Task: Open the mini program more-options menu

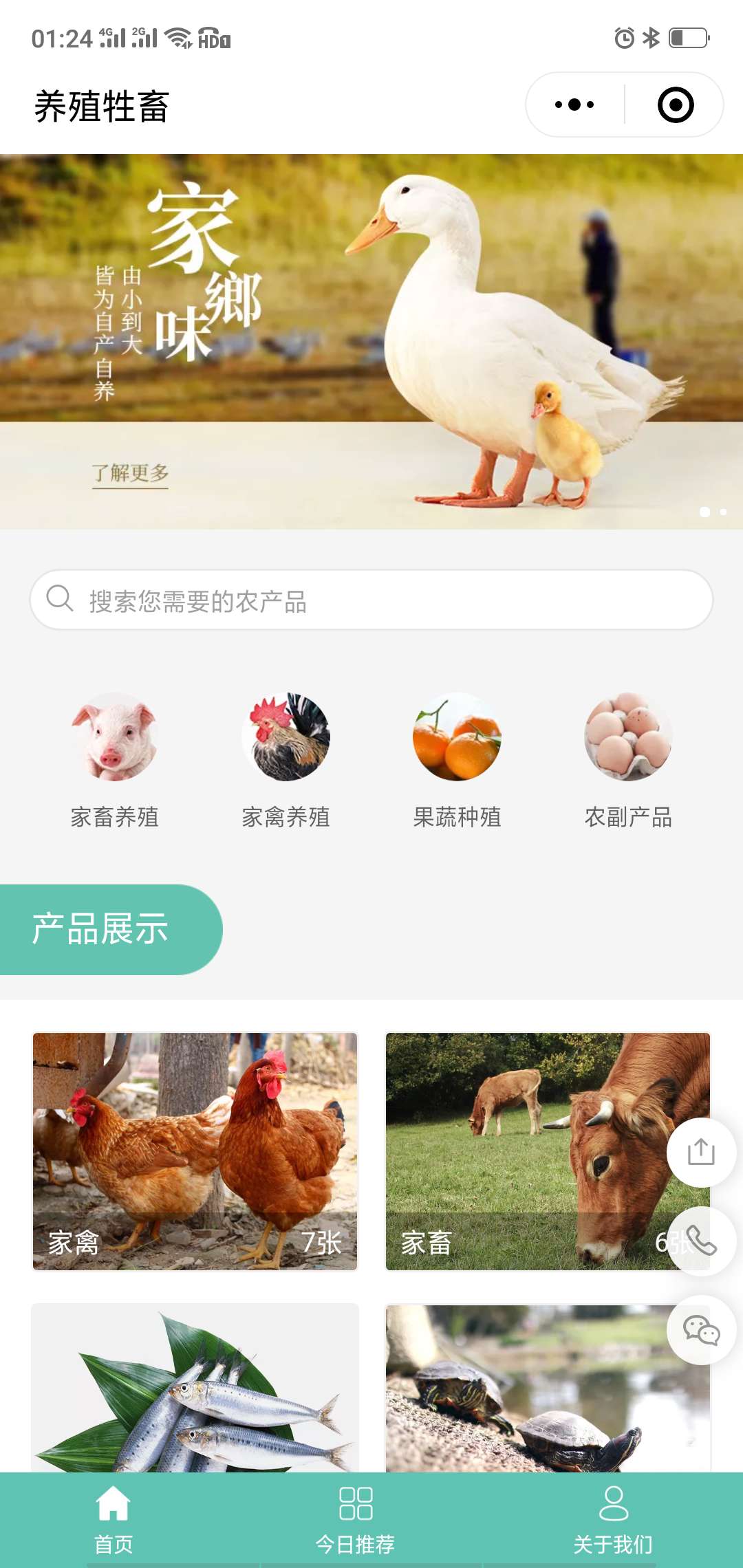Action: (574, 105)
